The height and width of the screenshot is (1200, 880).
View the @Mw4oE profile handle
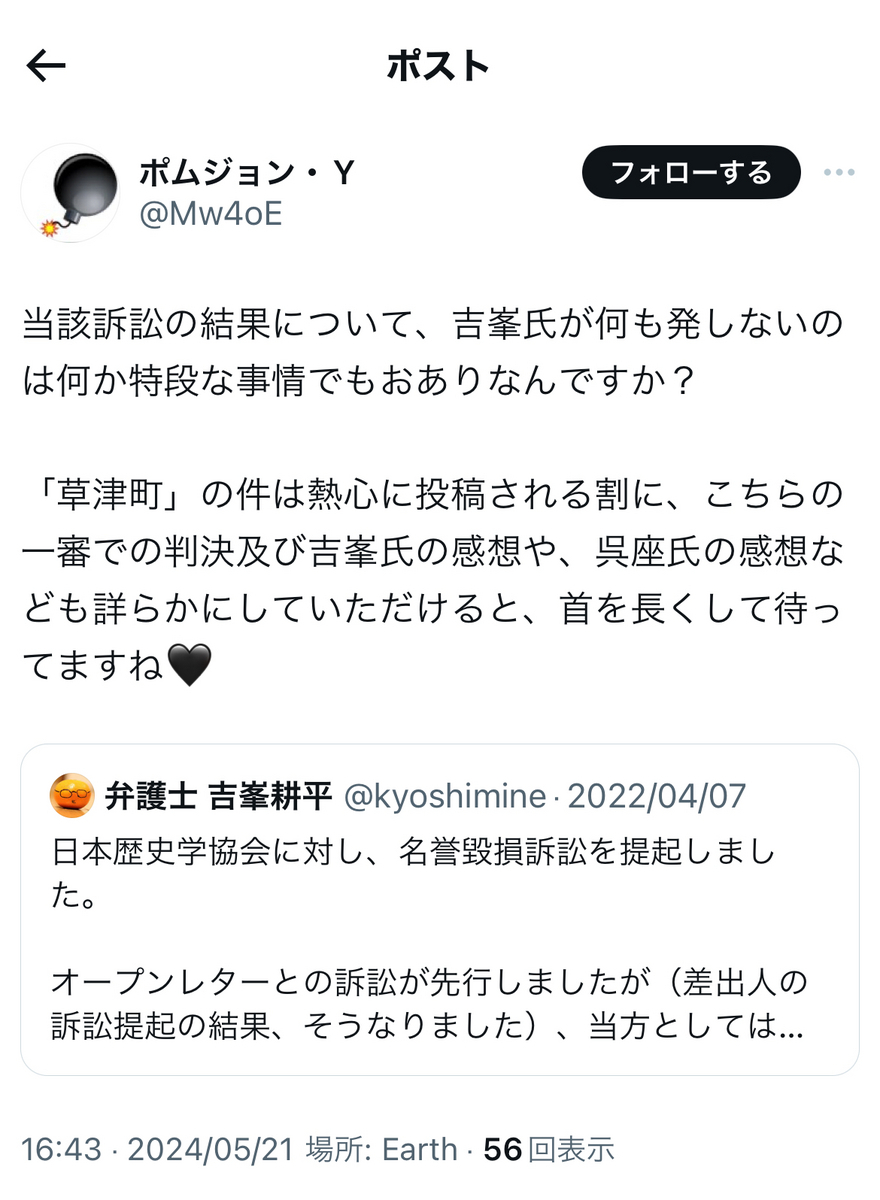(210, 213)
